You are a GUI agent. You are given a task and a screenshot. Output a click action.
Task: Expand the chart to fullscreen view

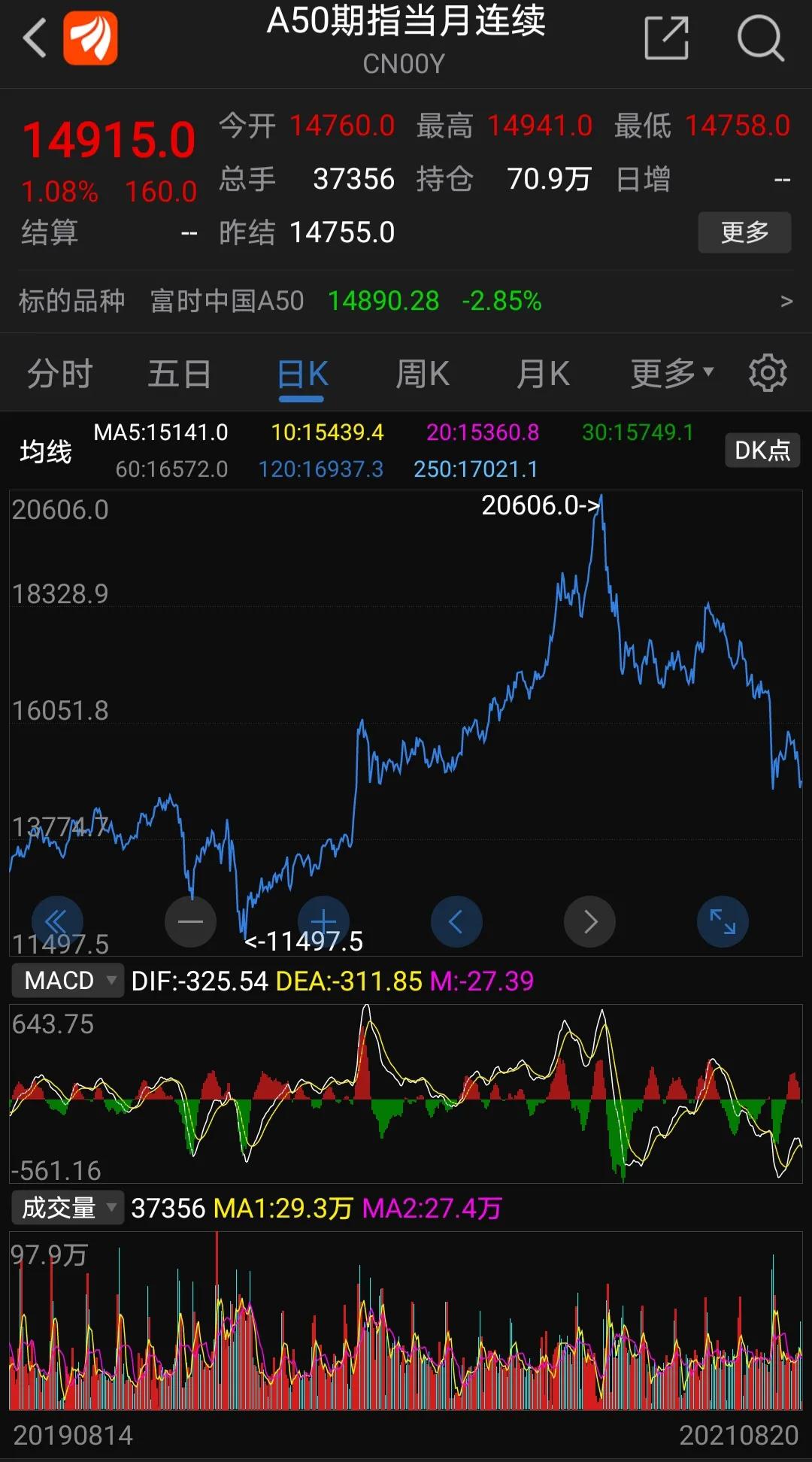723,921
